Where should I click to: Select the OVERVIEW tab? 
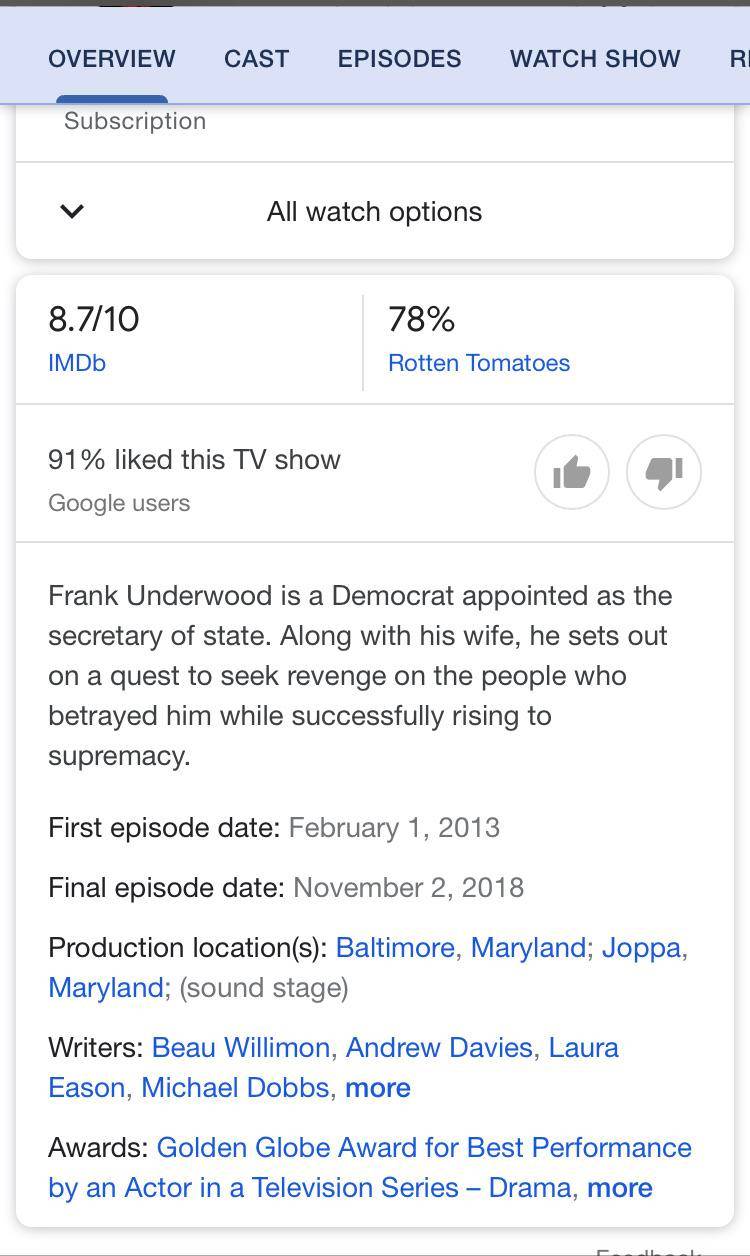point(111,59)
